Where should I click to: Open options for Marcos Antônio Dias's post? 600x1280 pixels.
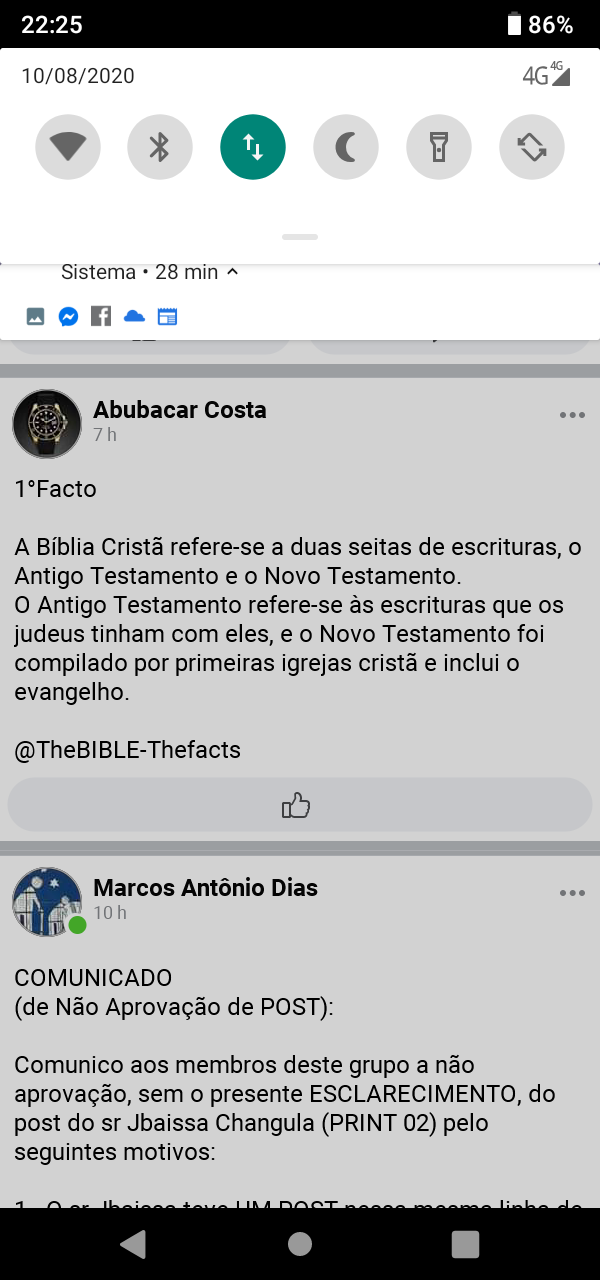(572, 893)
